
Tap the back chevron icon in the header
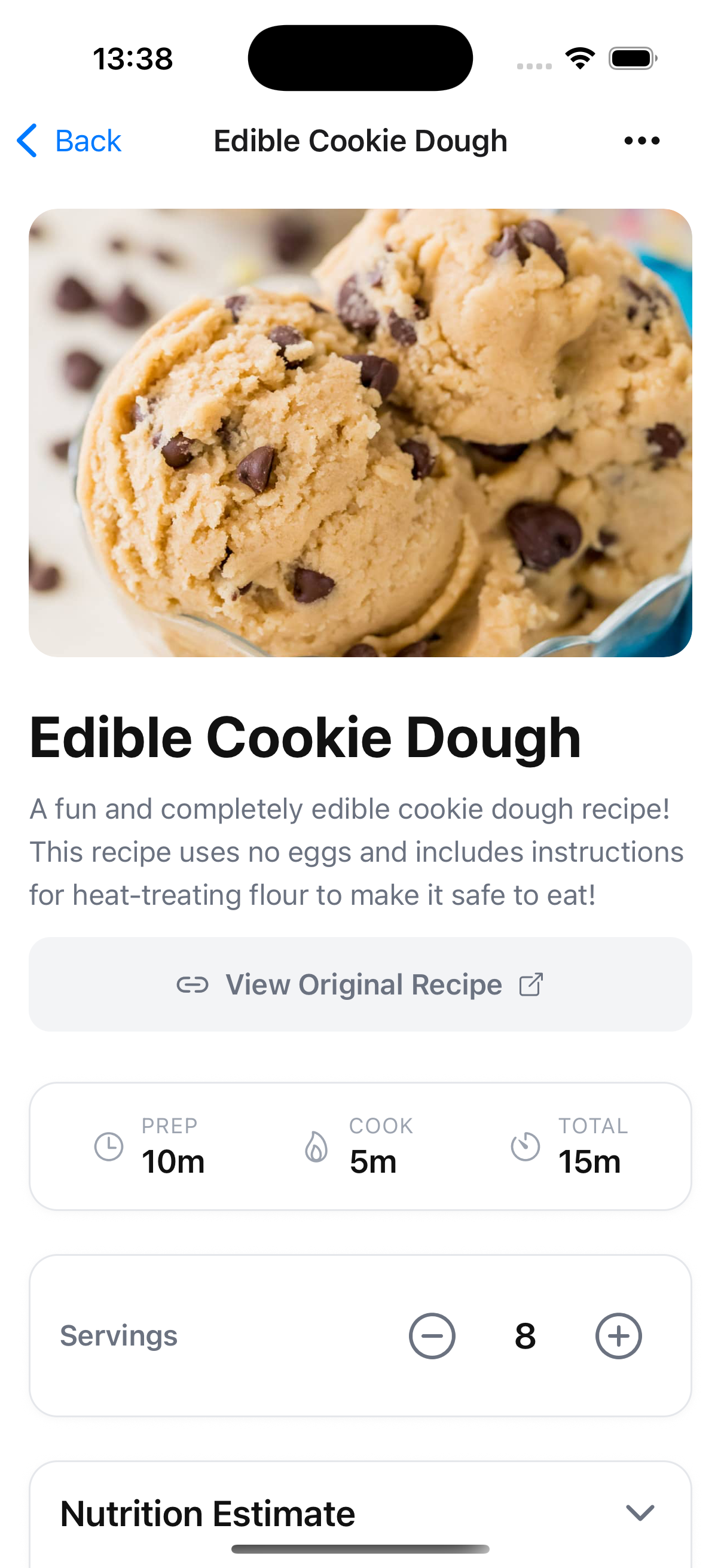coord(26,140)
